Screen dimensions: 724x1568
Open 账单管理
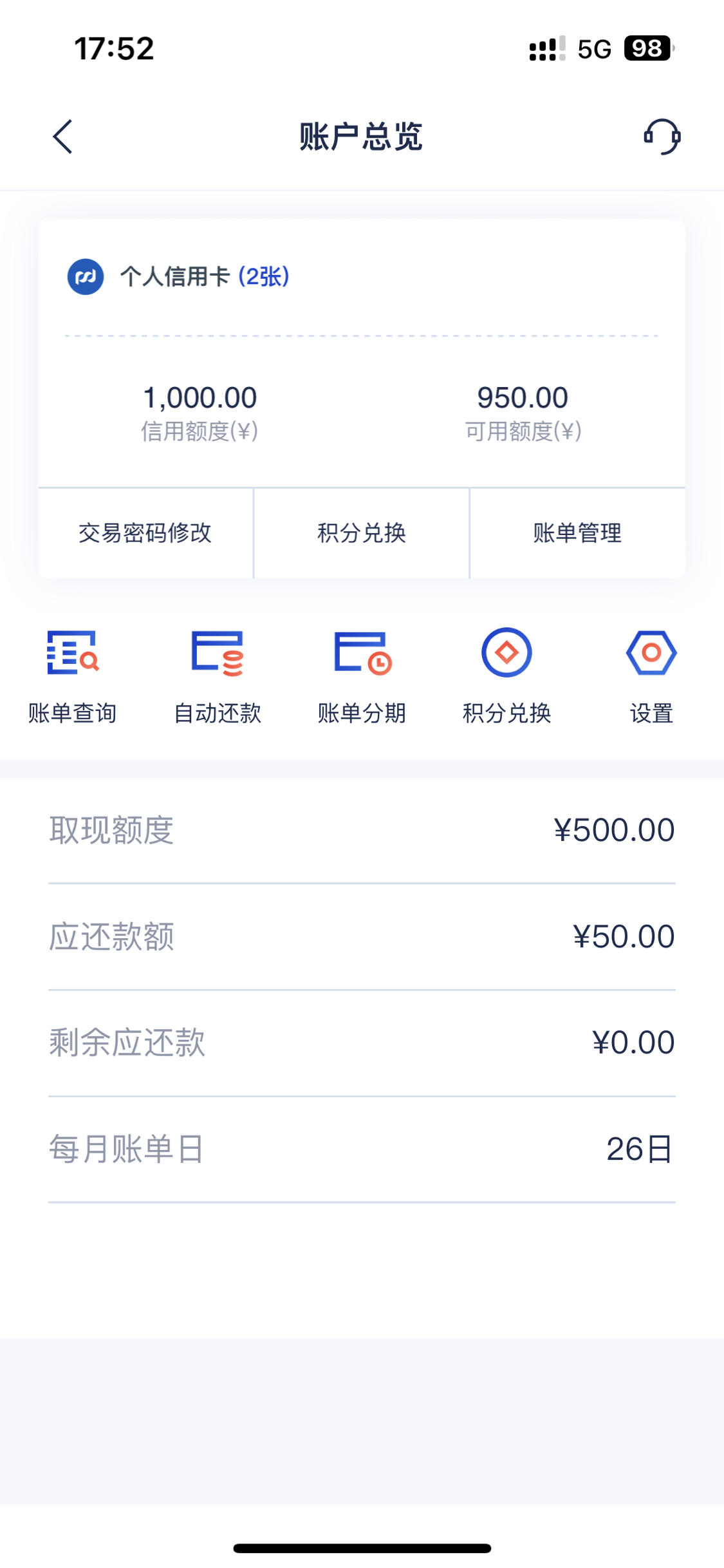(577, 533)
